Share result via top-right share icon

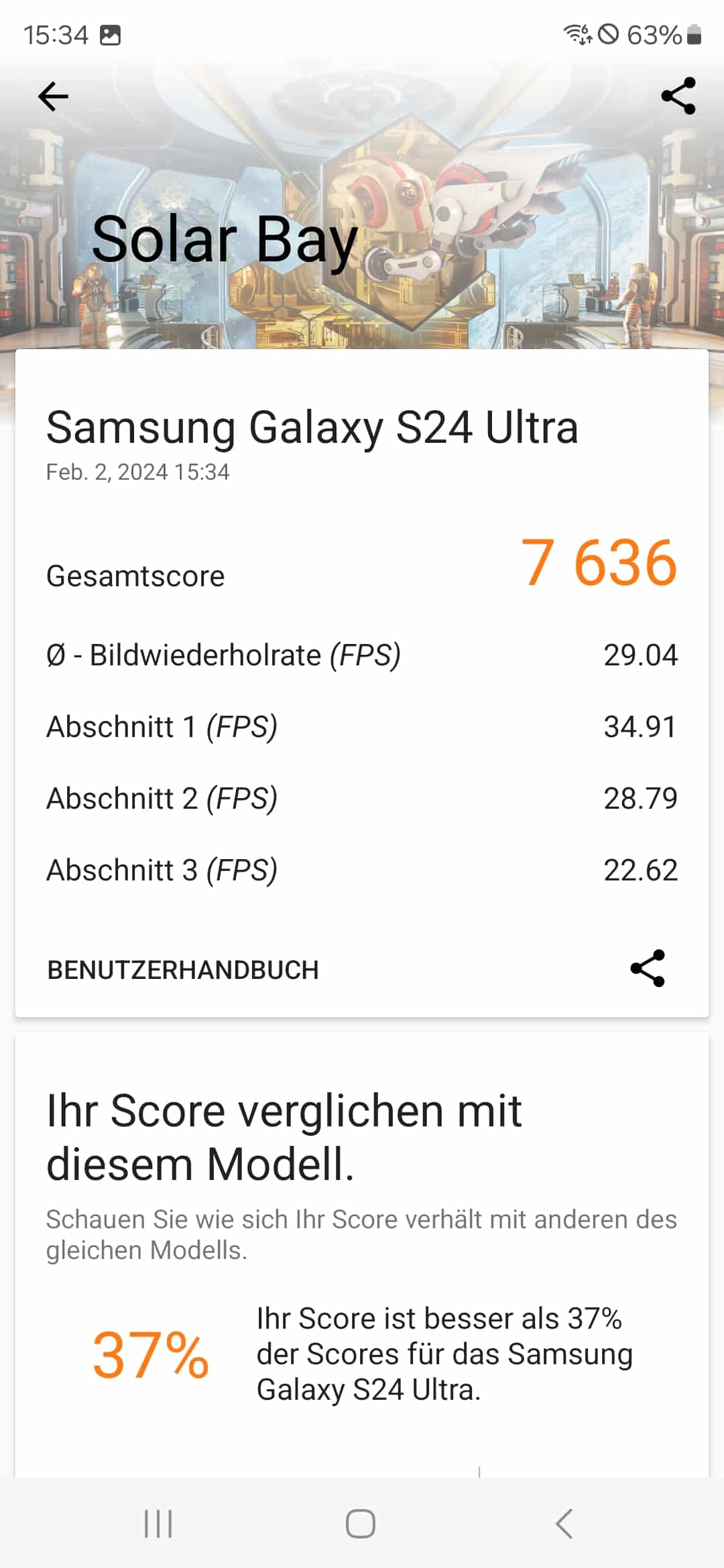pyautogui.click(x=678, y=96)
